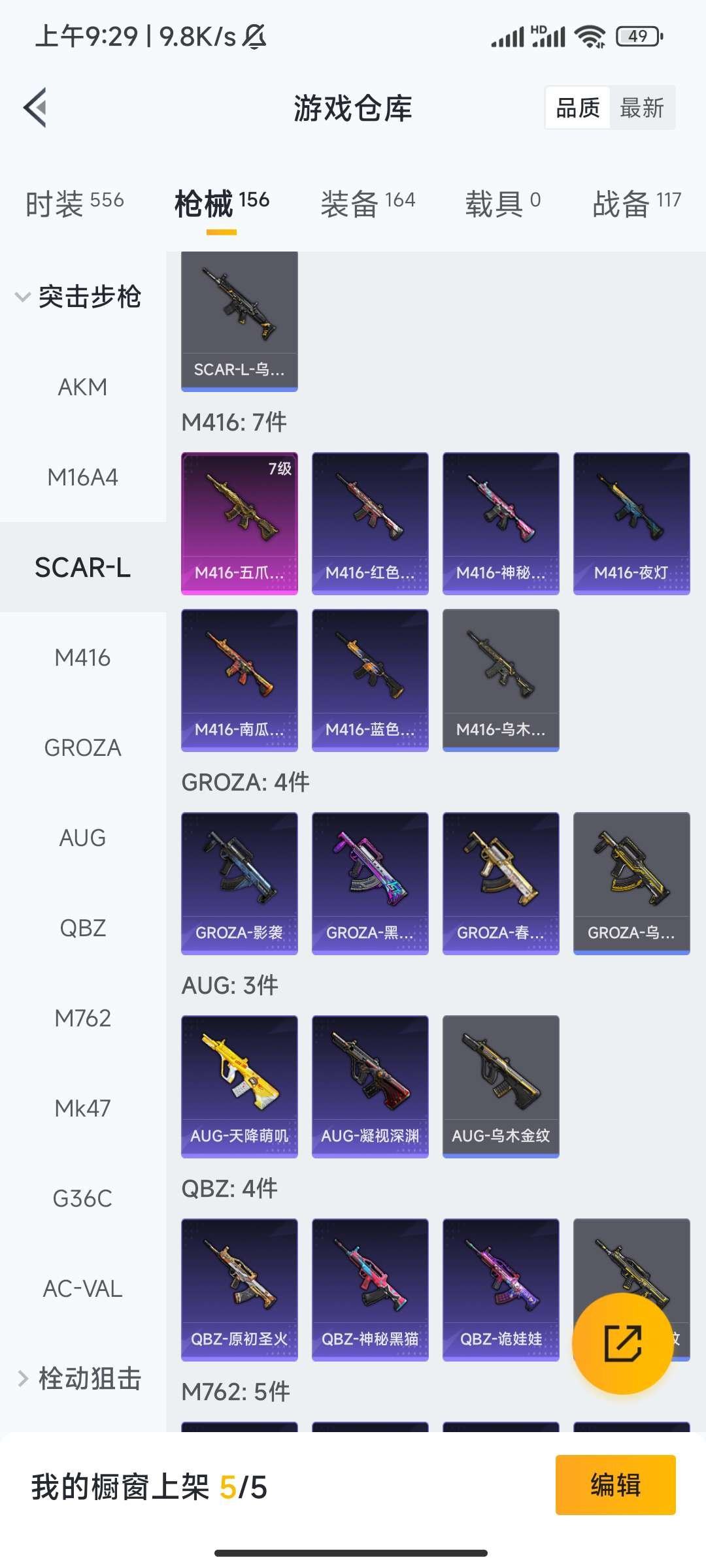Screen dimensions: 706x1568
Task: Open the AUG-天降萌叽 skin
Action: [239, 1086]
